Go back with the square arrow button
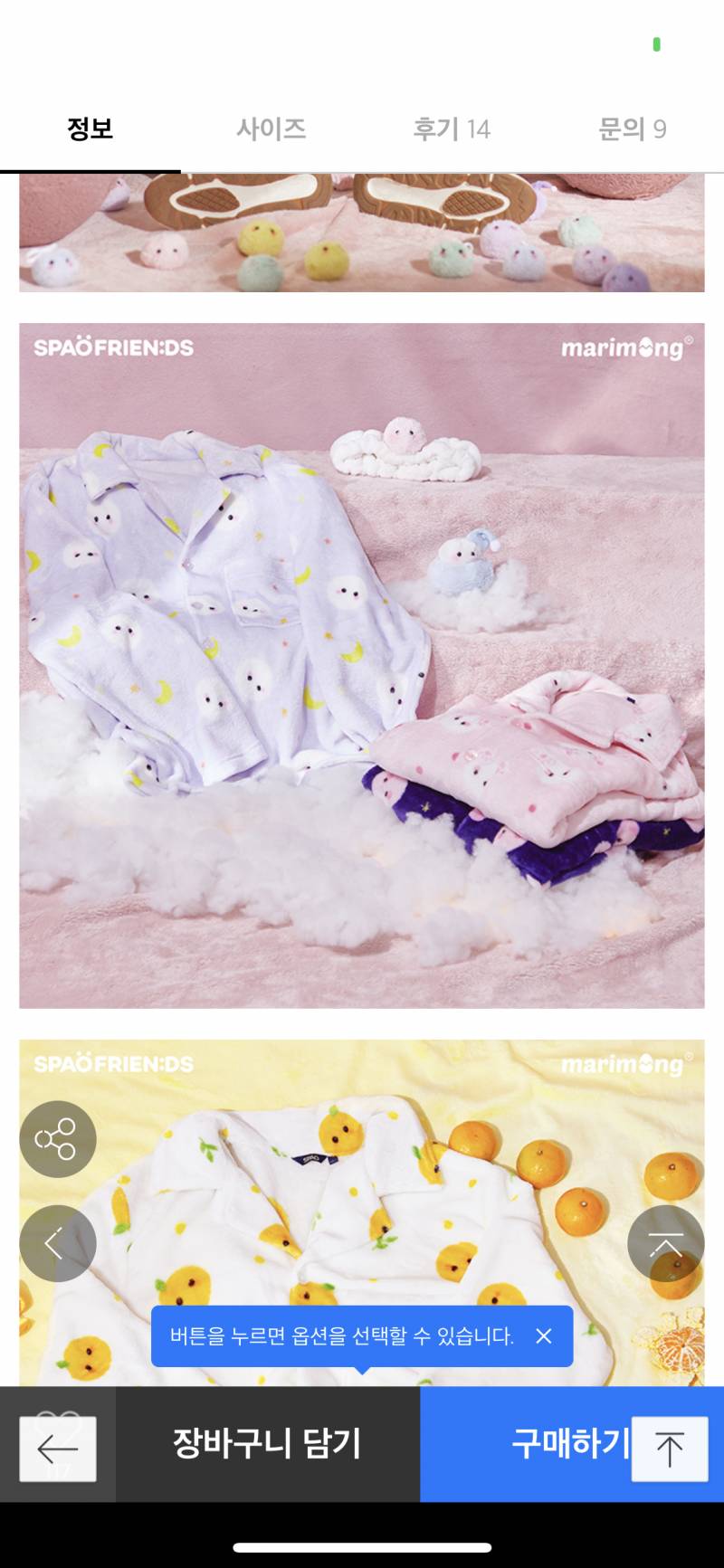The width and height of the screenshot is (724, 1568). (58, 1449)
